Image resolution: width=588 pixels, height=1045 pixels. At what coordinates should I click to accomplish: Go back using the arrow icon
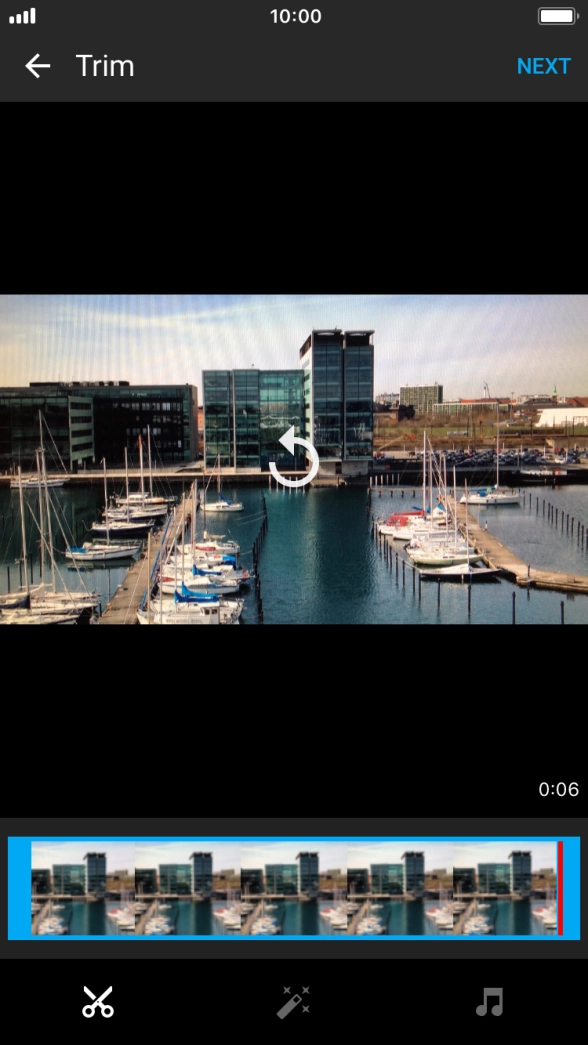click(37, 66)
